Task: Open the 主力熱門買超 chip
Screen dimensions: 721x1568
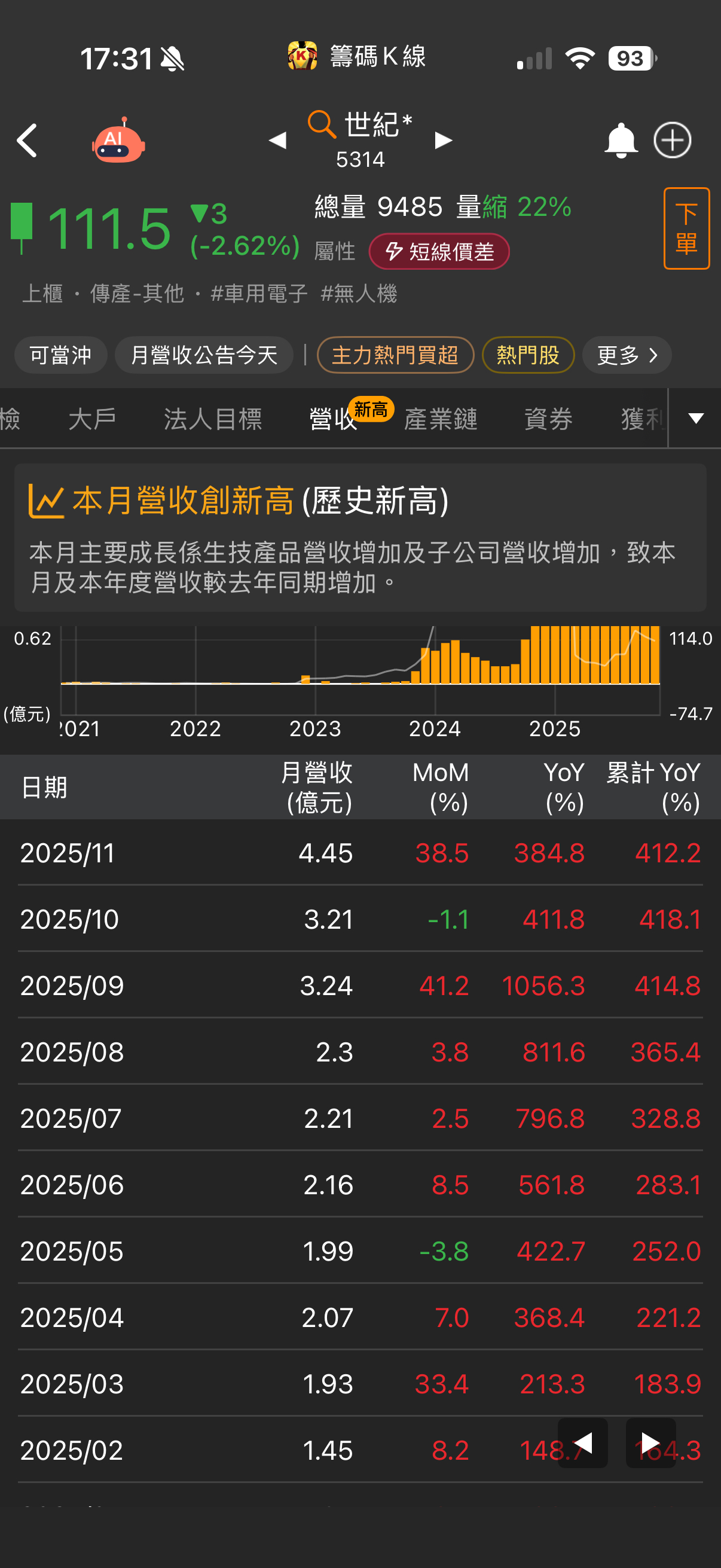Action: click(395, 355)
